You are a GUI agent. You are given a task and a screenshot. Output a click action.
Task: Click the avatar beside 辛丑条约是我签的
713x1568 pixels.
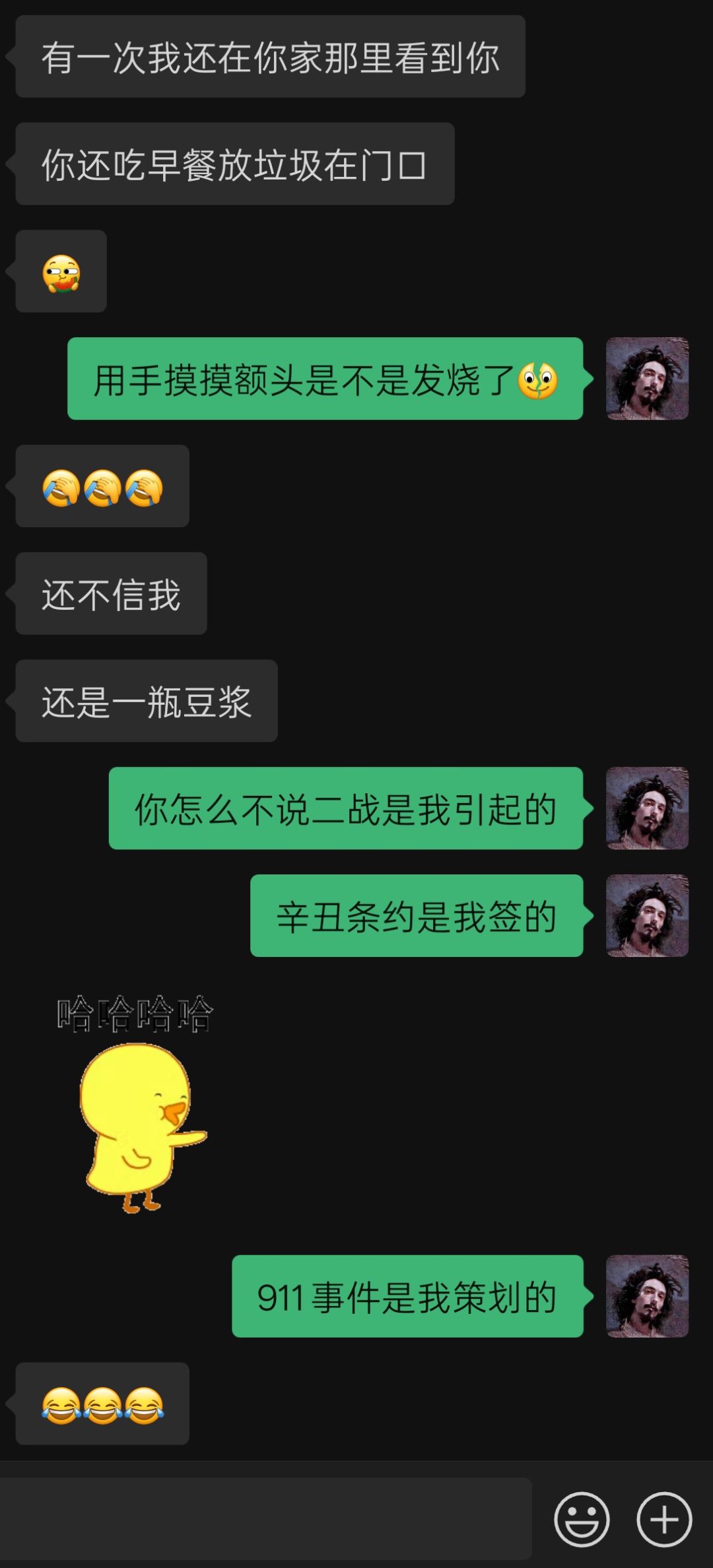coord(648,917)
